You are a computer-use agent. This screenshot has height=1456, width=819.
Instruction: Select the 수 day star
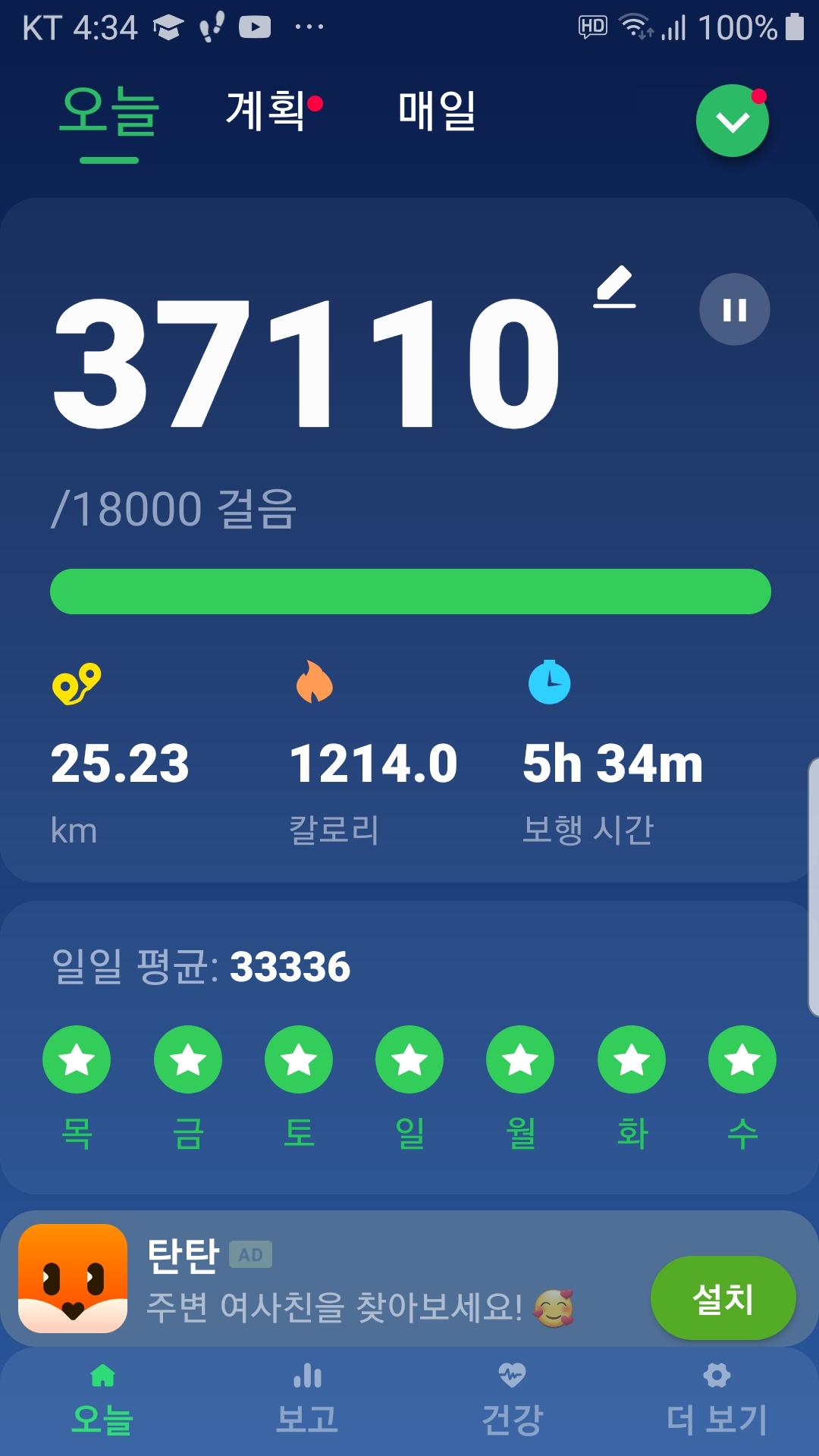point(742,1059)
